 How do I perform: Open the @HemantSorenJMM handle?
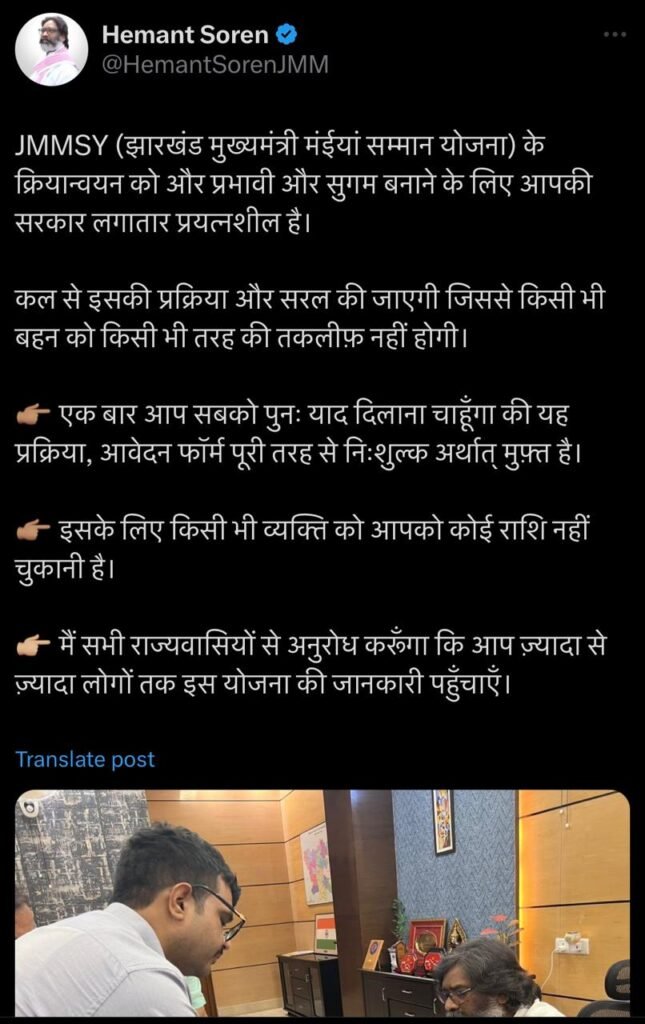pyautogui.click(x=215, y=66)
